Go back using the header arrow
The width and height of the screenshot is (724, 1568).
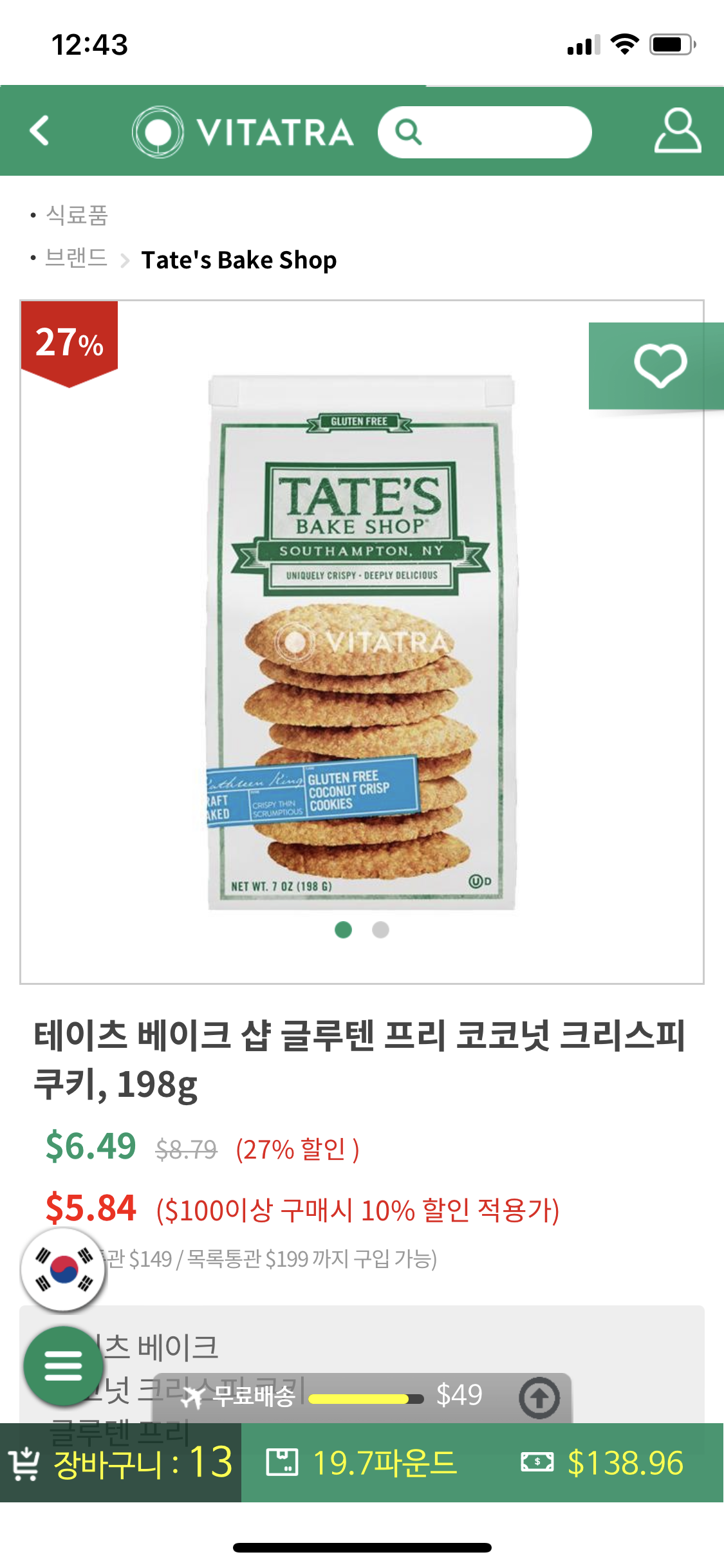click(x=40, y=131)
